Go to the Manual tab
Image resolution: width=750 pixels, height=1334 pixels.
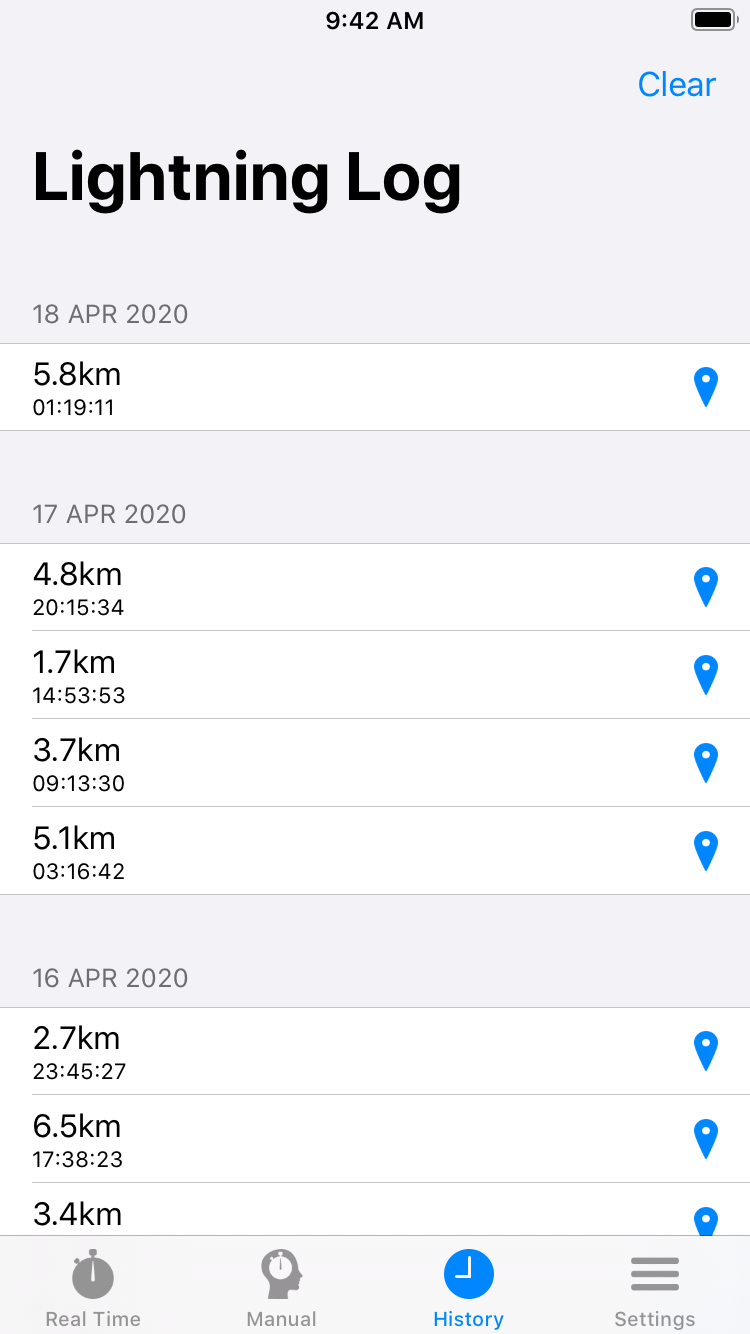281,1287
